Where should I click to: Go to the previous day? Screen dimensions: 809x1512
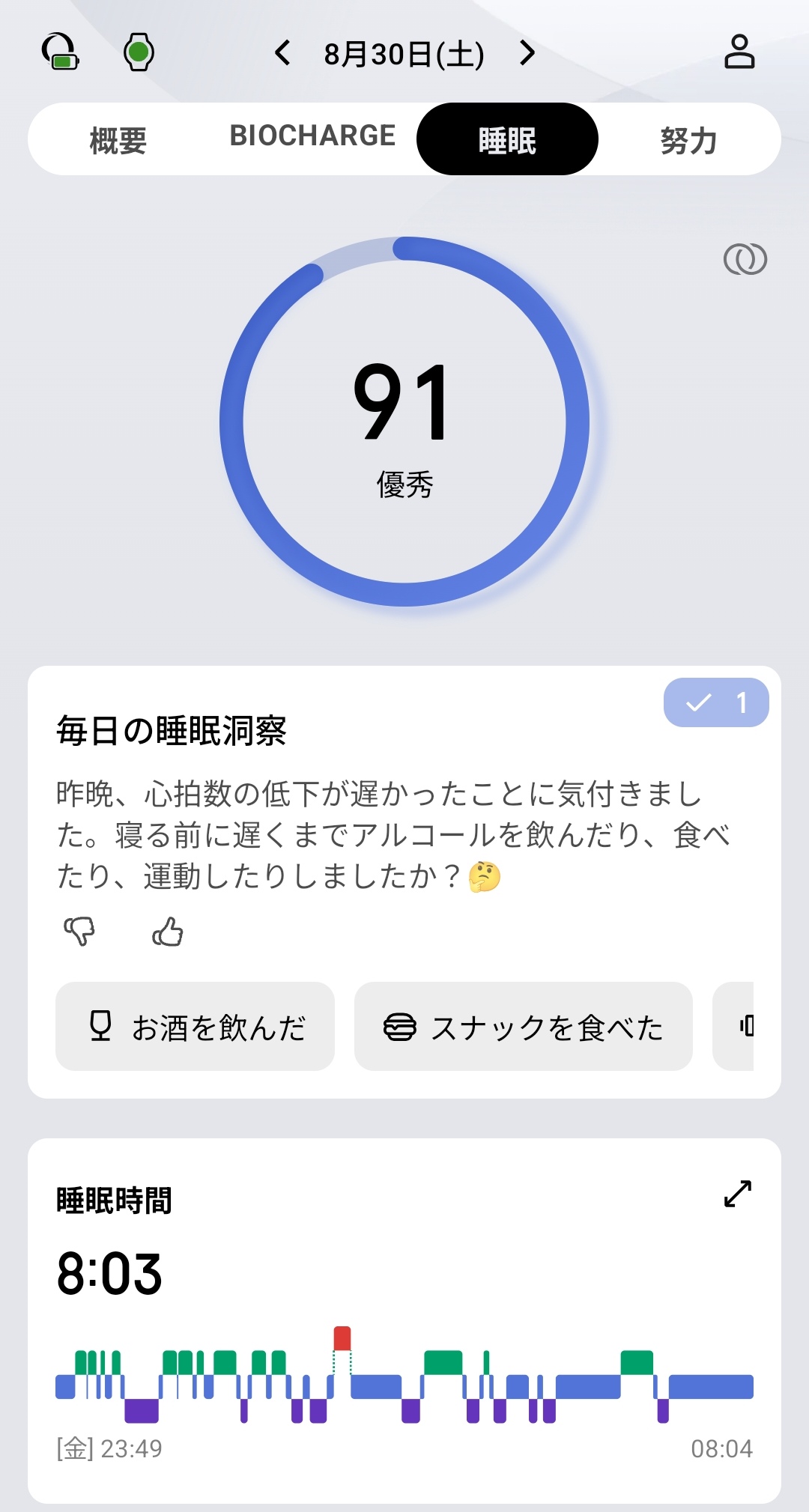coord(282,53)
